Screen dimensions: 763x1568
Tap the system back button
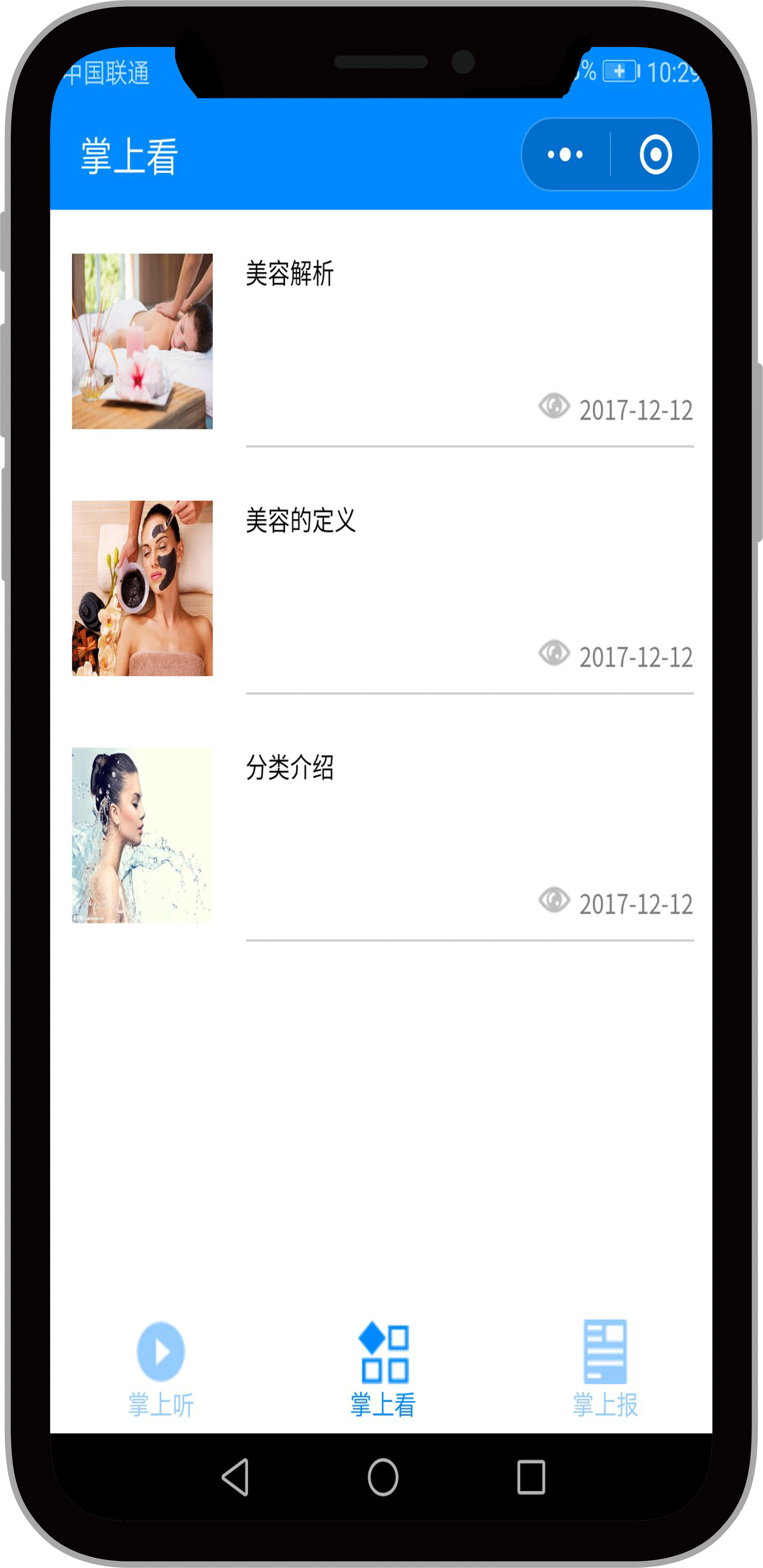click(x=236, y=1477)
